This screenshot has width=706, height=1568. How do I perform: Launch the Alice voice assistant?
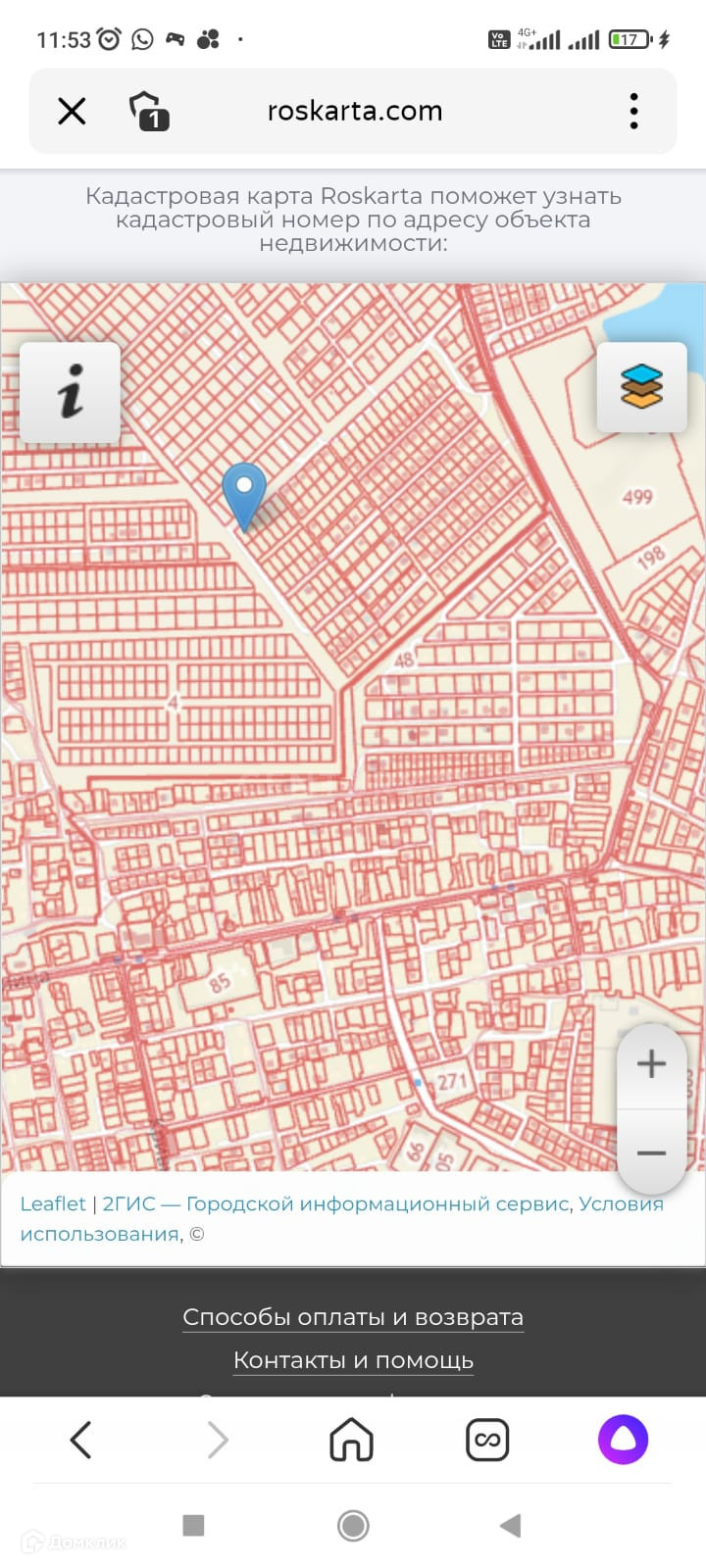point(624,1440)
